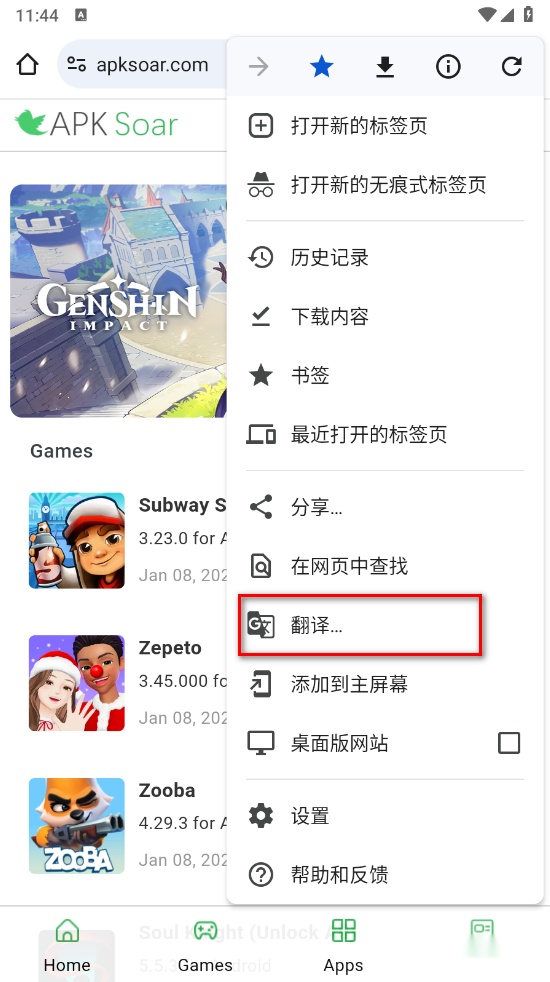Check the 桌面版网站 checkbox
550x982 pixels.
(509, 743)
